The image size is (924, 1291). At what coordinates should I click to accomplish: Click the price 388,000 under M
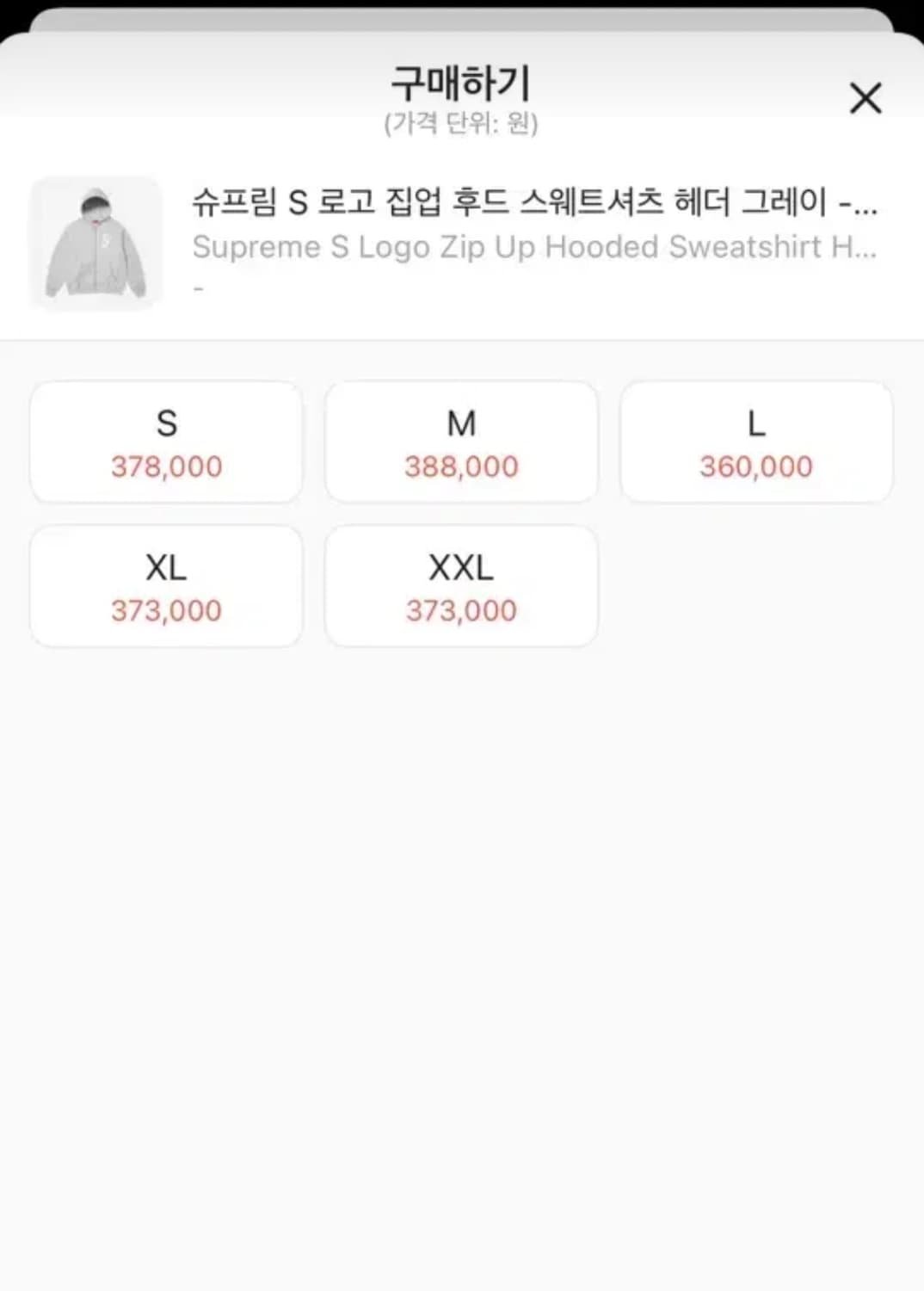461,466
